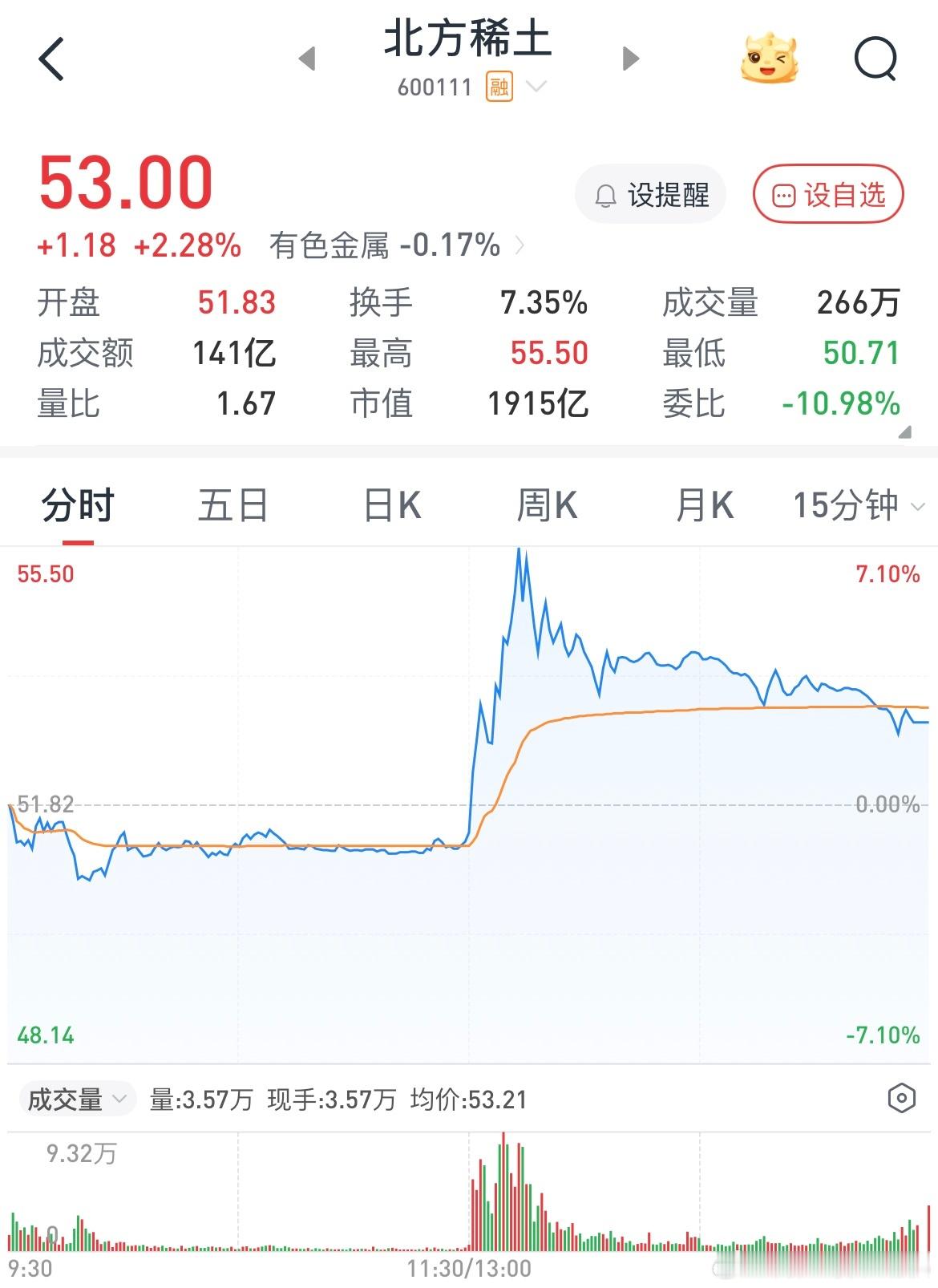Add stock to watchlist with 设自选
The height and width of the screenshot is (1288, 938).
click(x=827, y=195)
